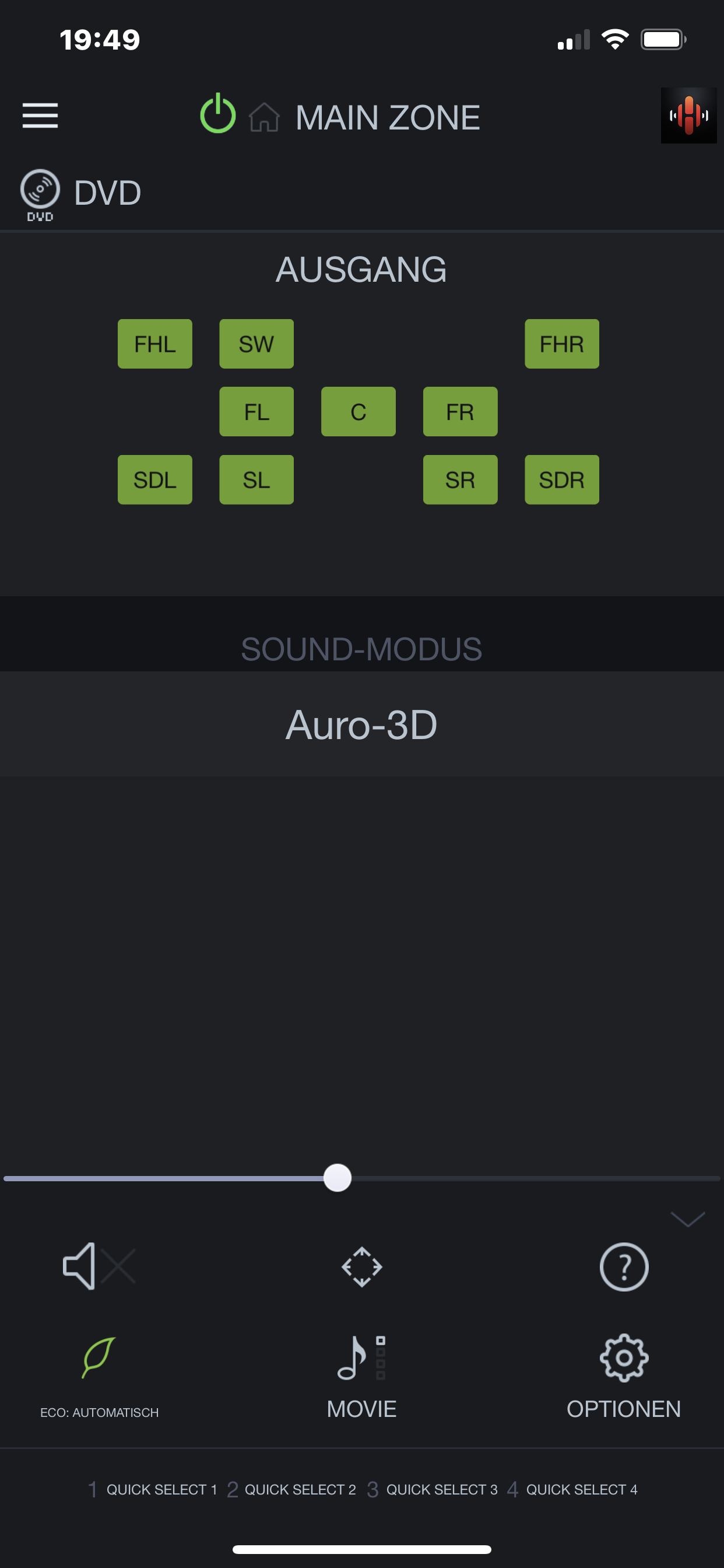Viewport: 724px width, 1568px height.
Task: Mute the speaker volume
Action: coord(99,1266)
